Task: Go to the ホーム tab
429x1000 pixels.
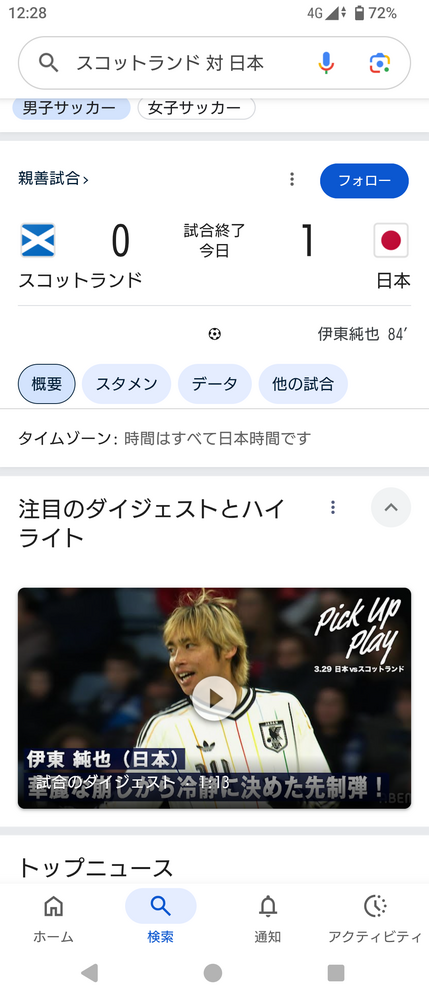Action: click(54, 918)
